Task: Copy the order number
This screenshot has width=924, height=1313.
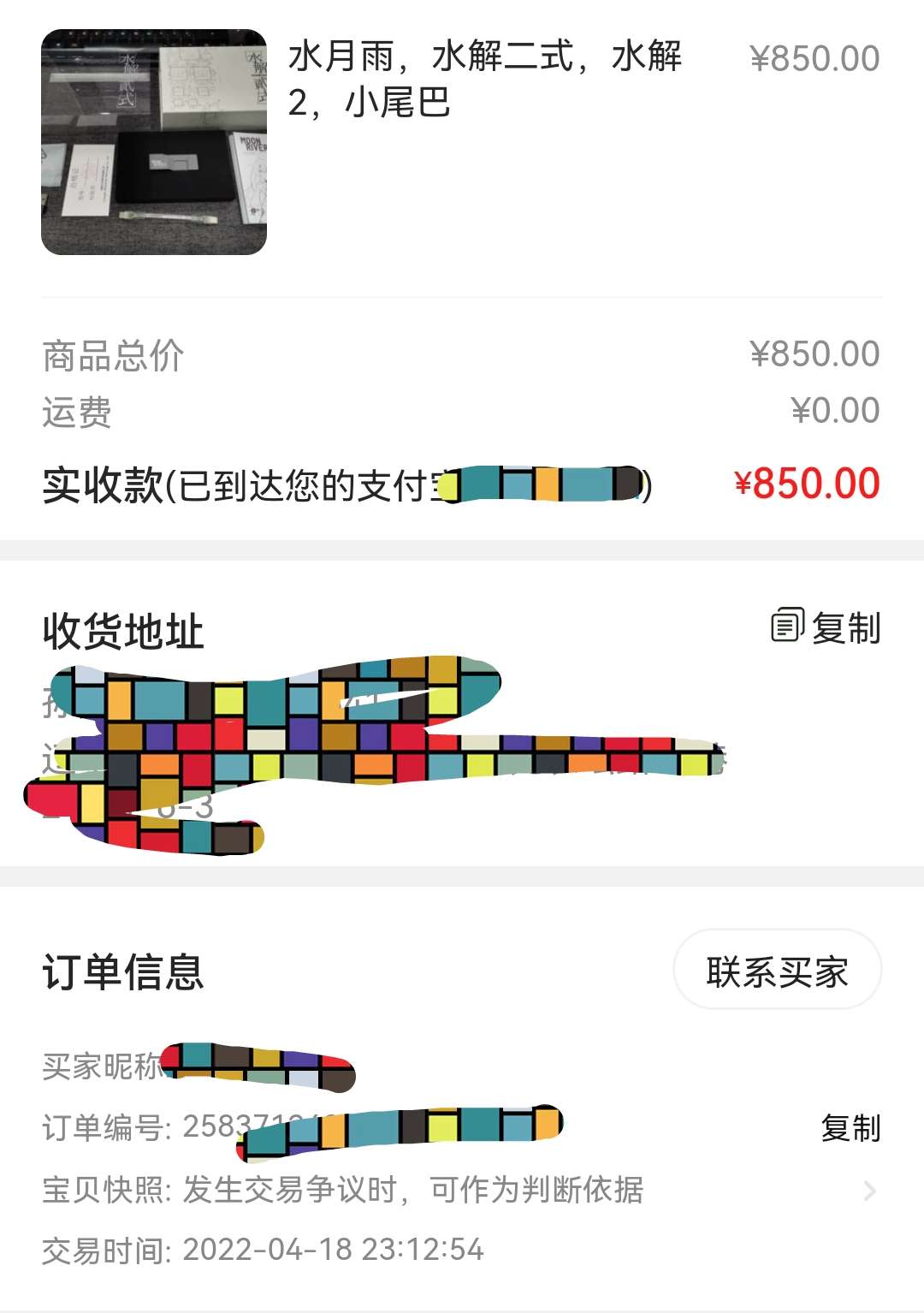Action: tap(850, 1128)
